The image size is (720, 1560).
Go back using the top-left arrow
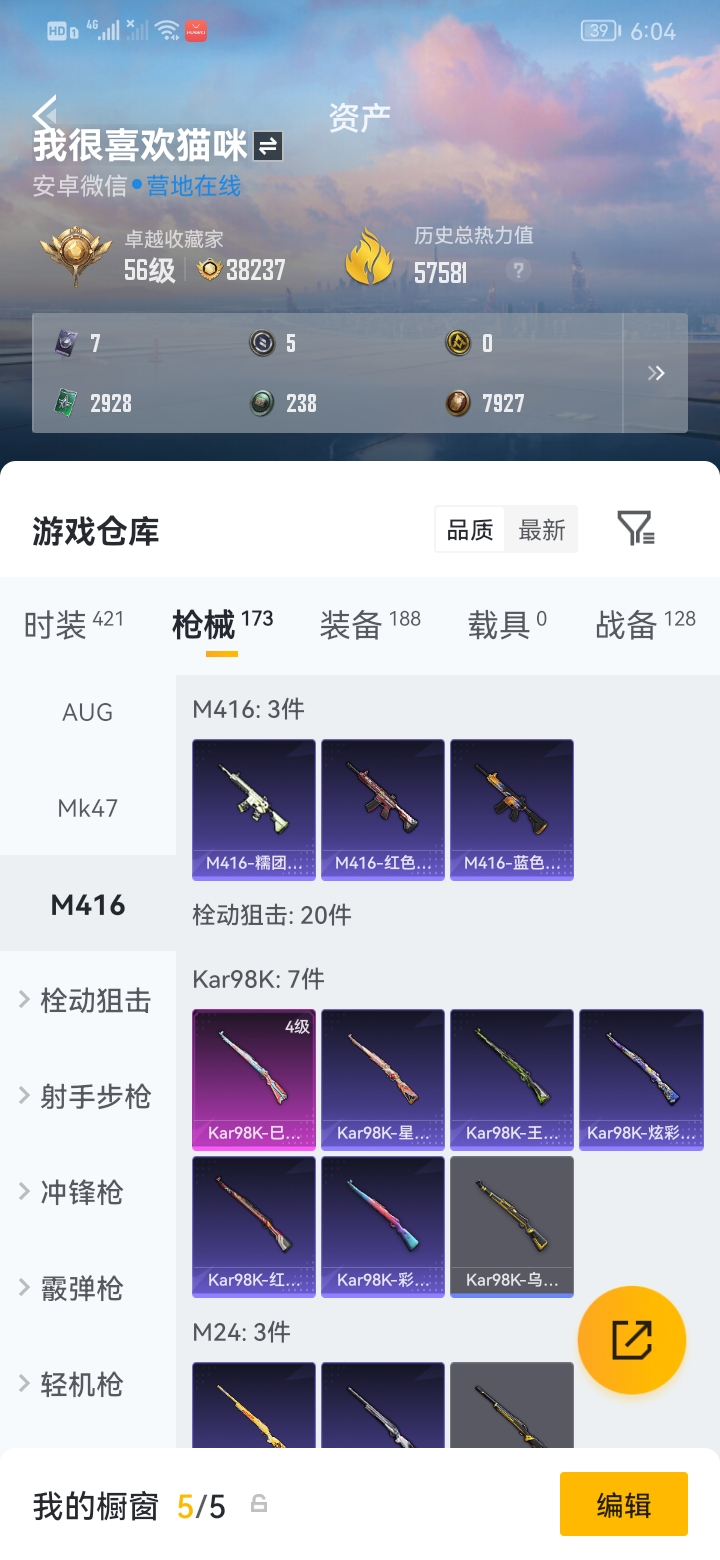point(44,113)
